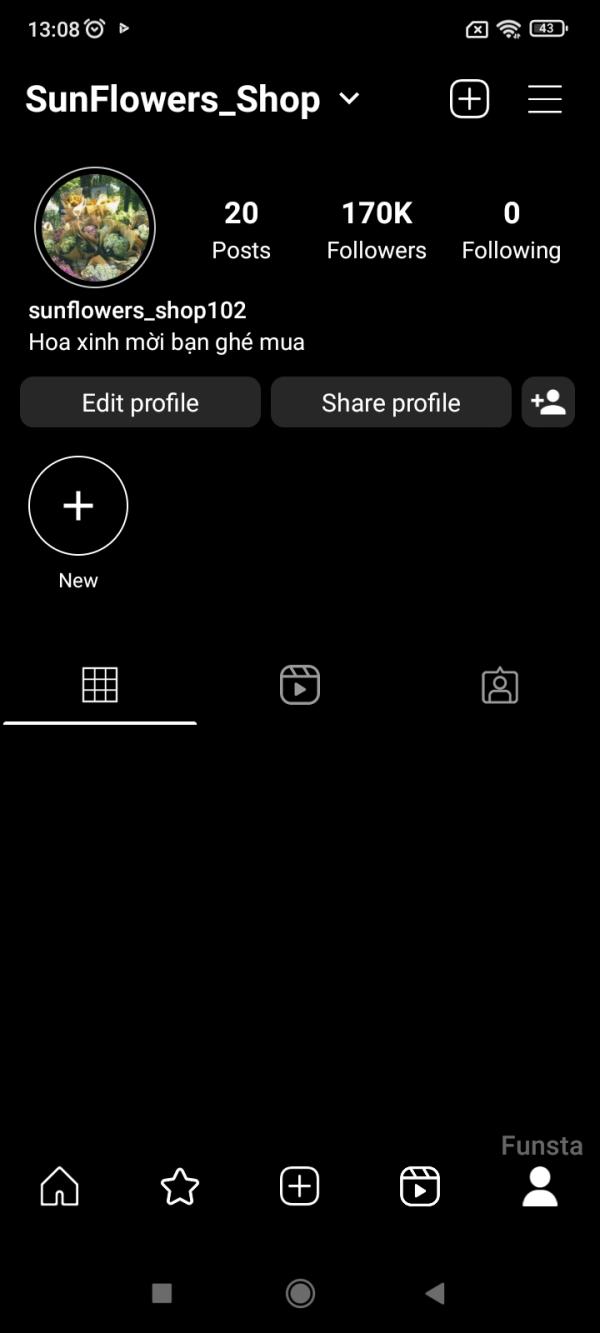Tap the Share profile button

tap(391, 402)
